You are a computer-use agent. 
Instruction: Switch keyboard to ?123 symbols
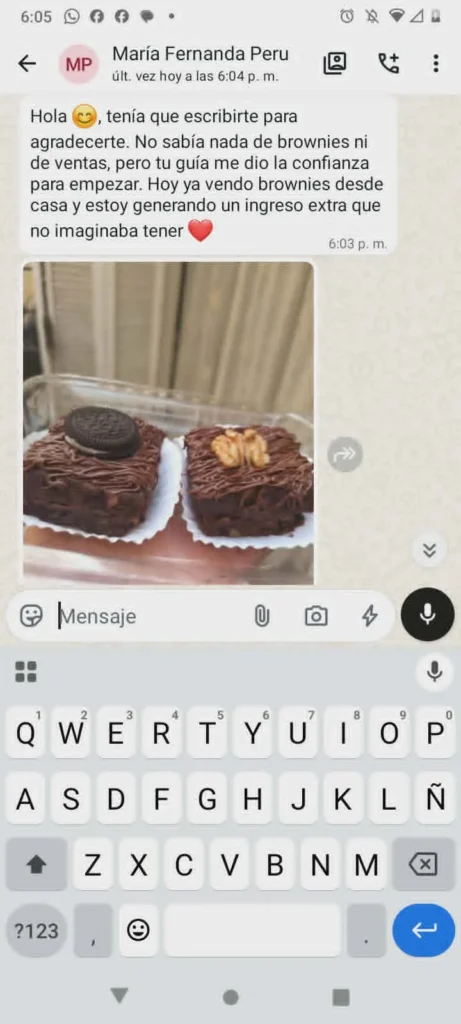[37, 931]
